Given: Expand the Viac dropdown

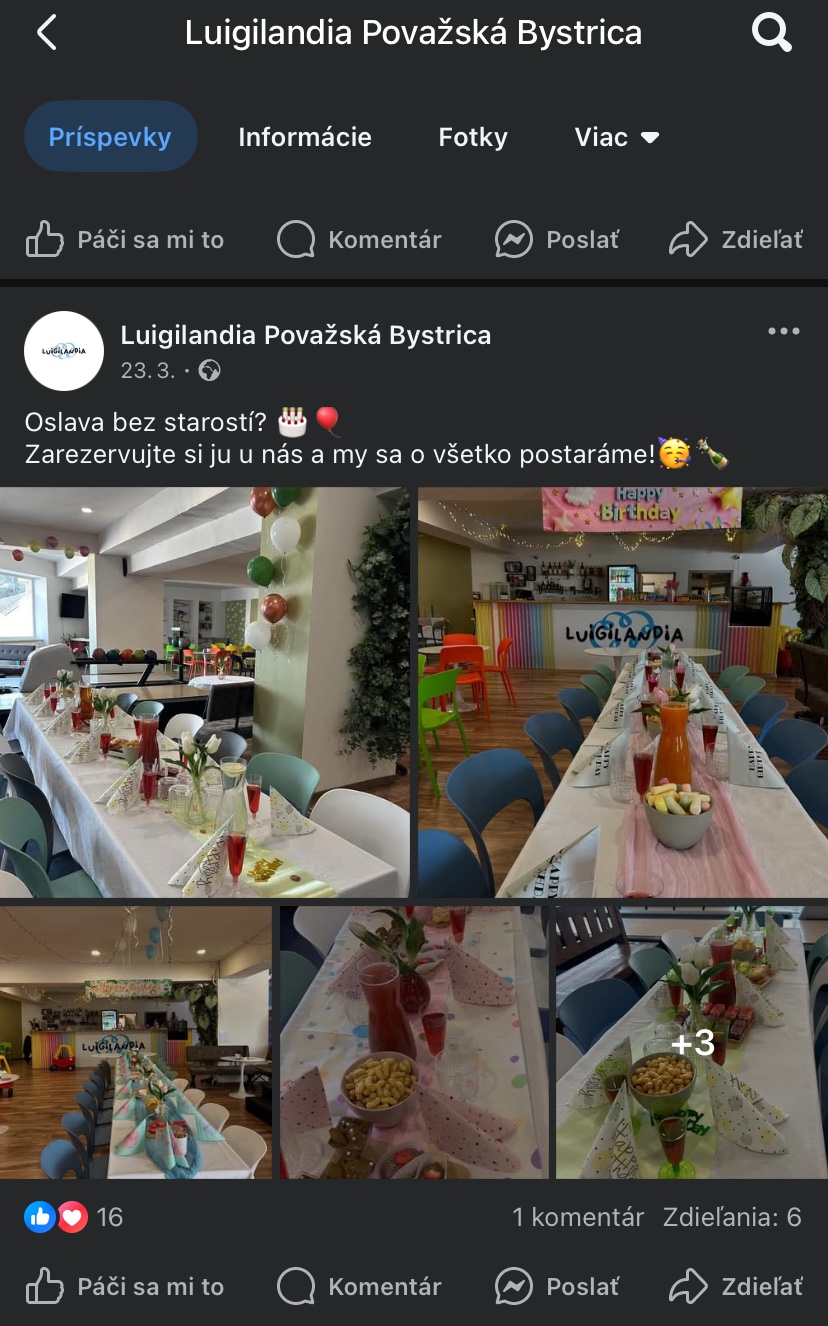Looking at the screenshot, I should pos(617,137).
